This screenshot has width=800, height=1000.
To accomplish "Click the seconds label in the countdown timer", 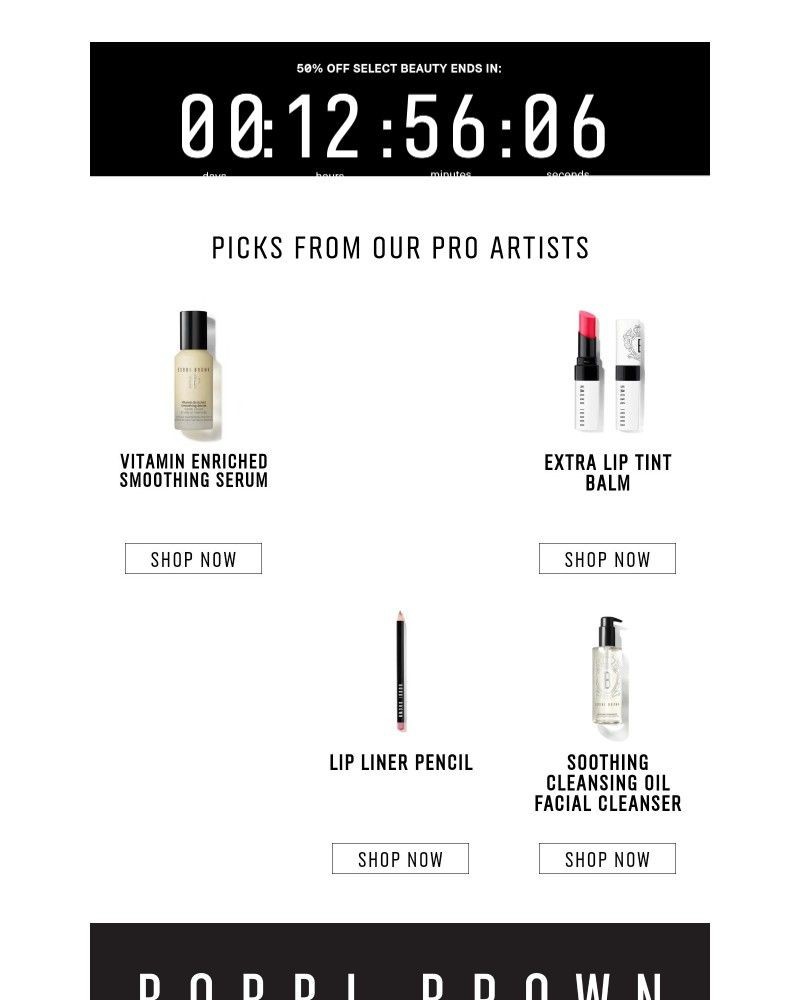I will [566, 173].
